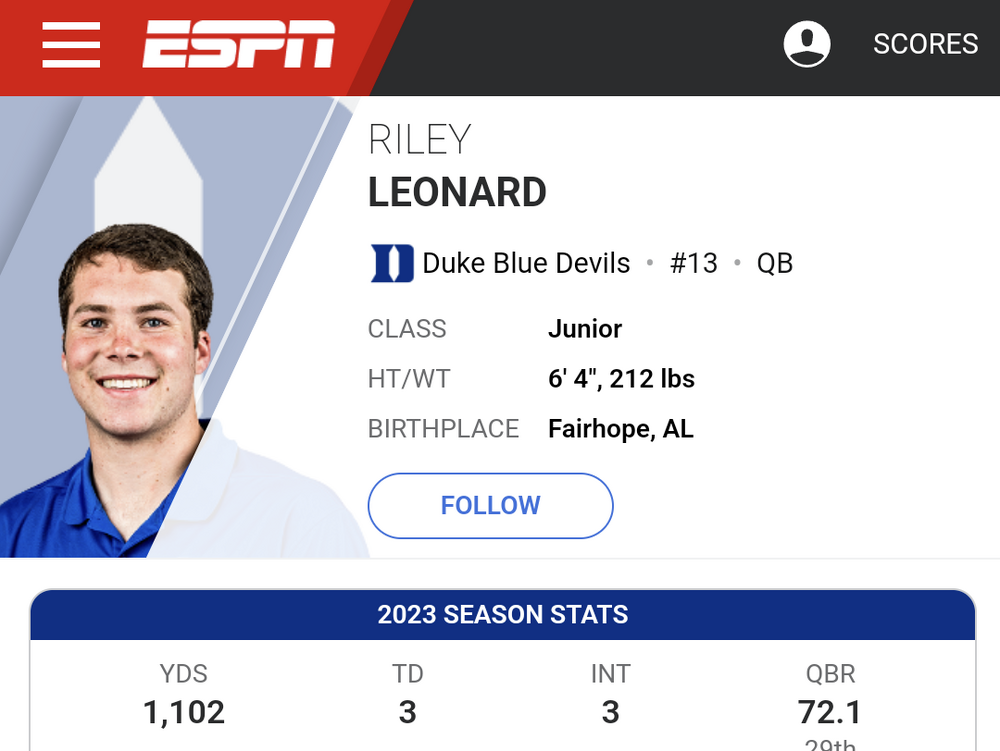1000x751 pixels.
Task: Open the Duke Blue Devils team page
Action: tap(525, 263)
